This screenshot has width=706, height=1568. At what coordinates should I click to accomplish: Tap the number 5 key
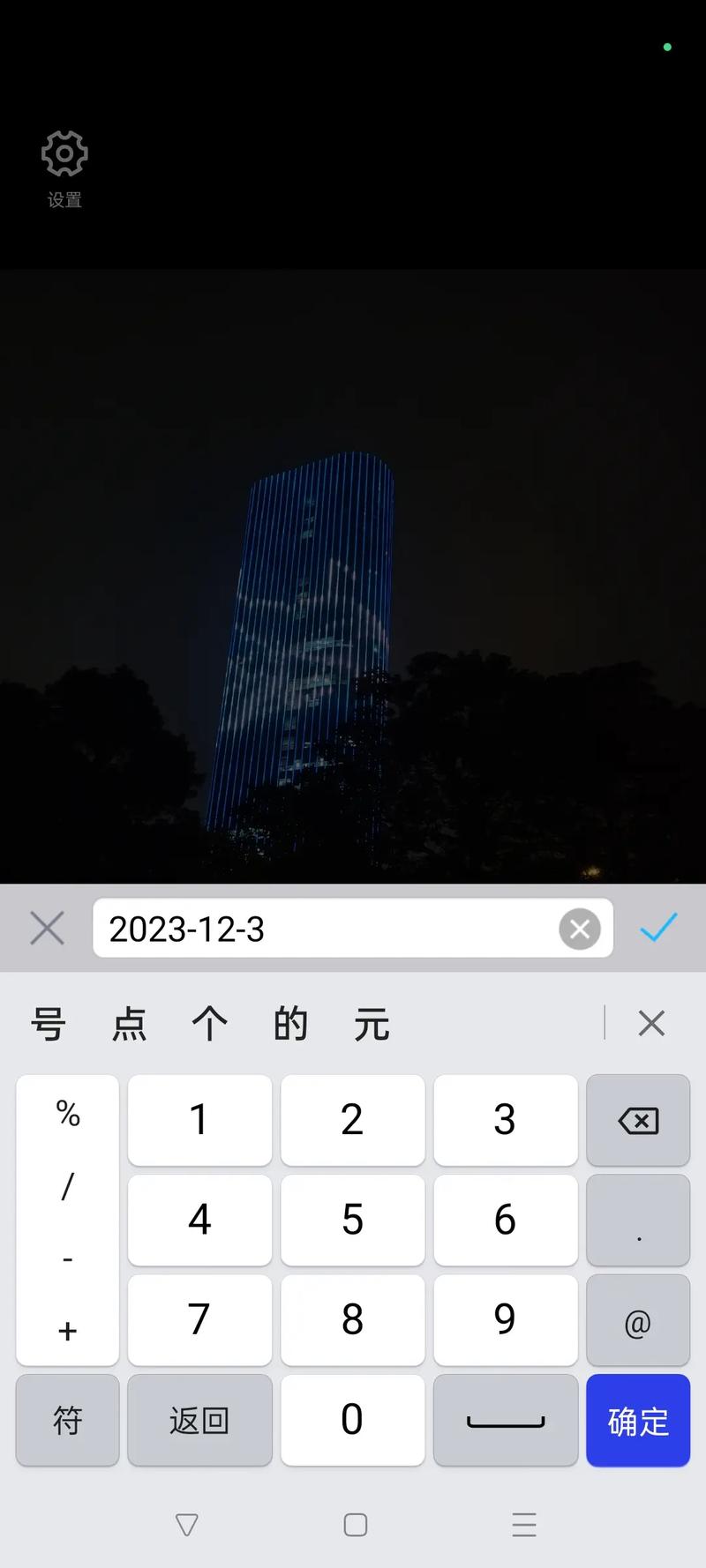click(x=352, y=1221)
